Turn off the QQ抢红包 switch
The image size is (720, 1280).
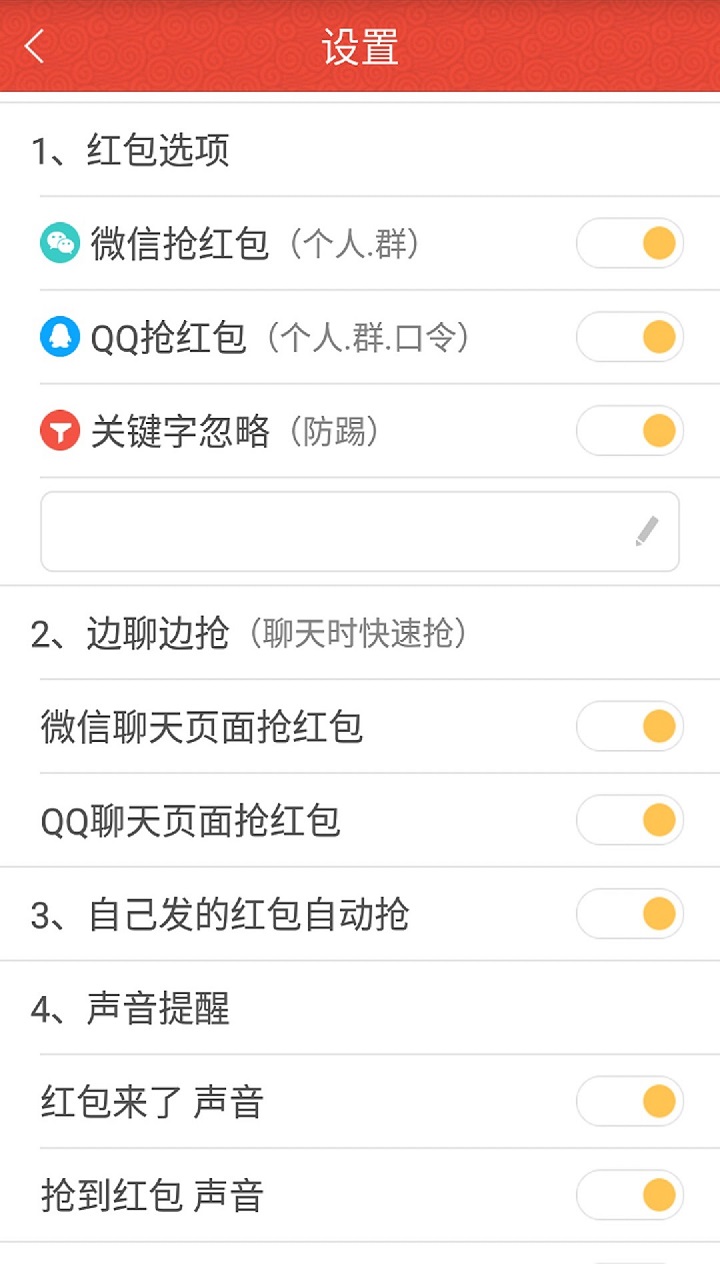click(630, 337)
